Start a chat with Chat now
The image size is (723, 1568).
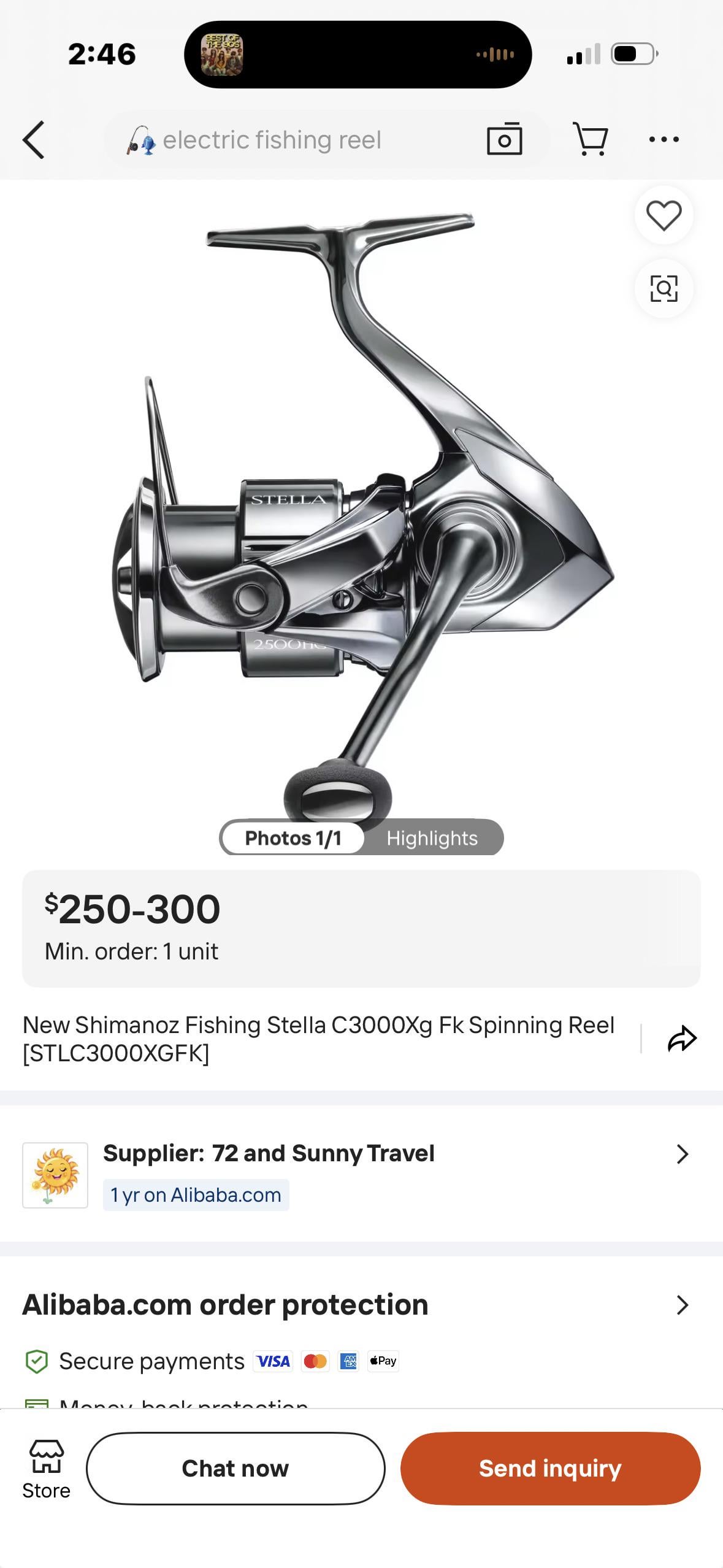(x=235, y=1468)
